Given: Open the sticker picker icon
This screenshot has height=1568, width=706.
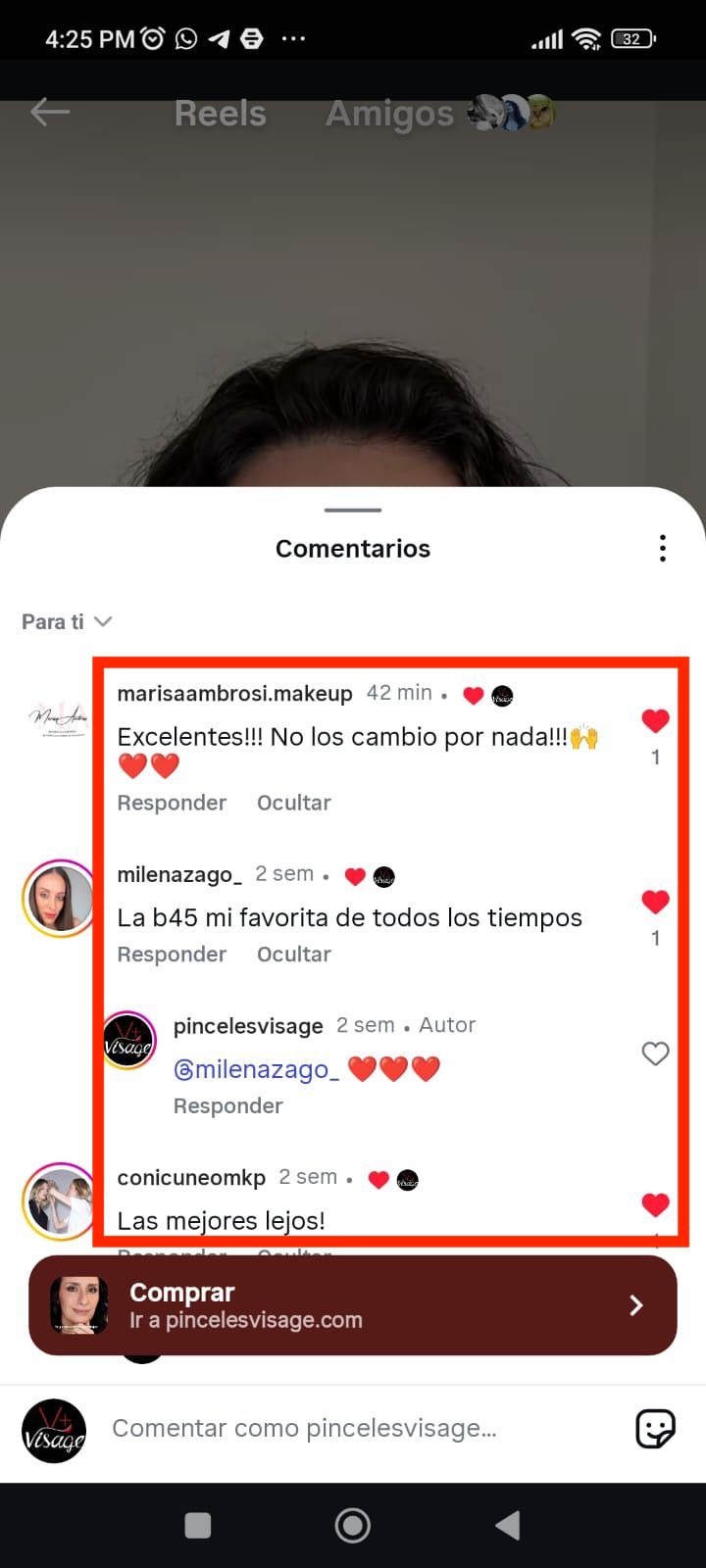Looking at the screenshot, I should 655,1429.
